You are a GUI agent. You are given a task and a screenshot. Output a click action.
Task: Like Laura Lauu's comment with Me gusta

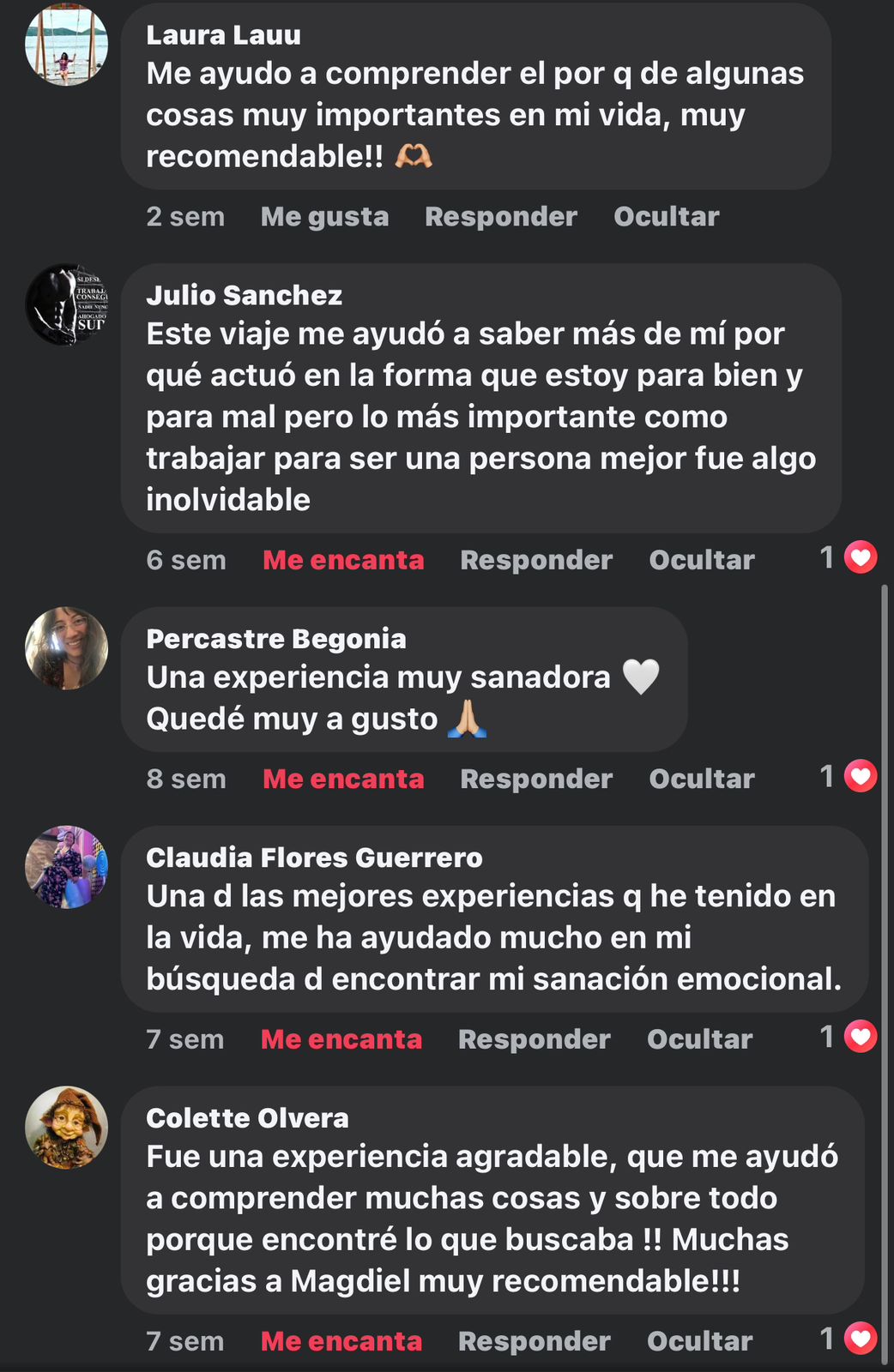point(324,217)
